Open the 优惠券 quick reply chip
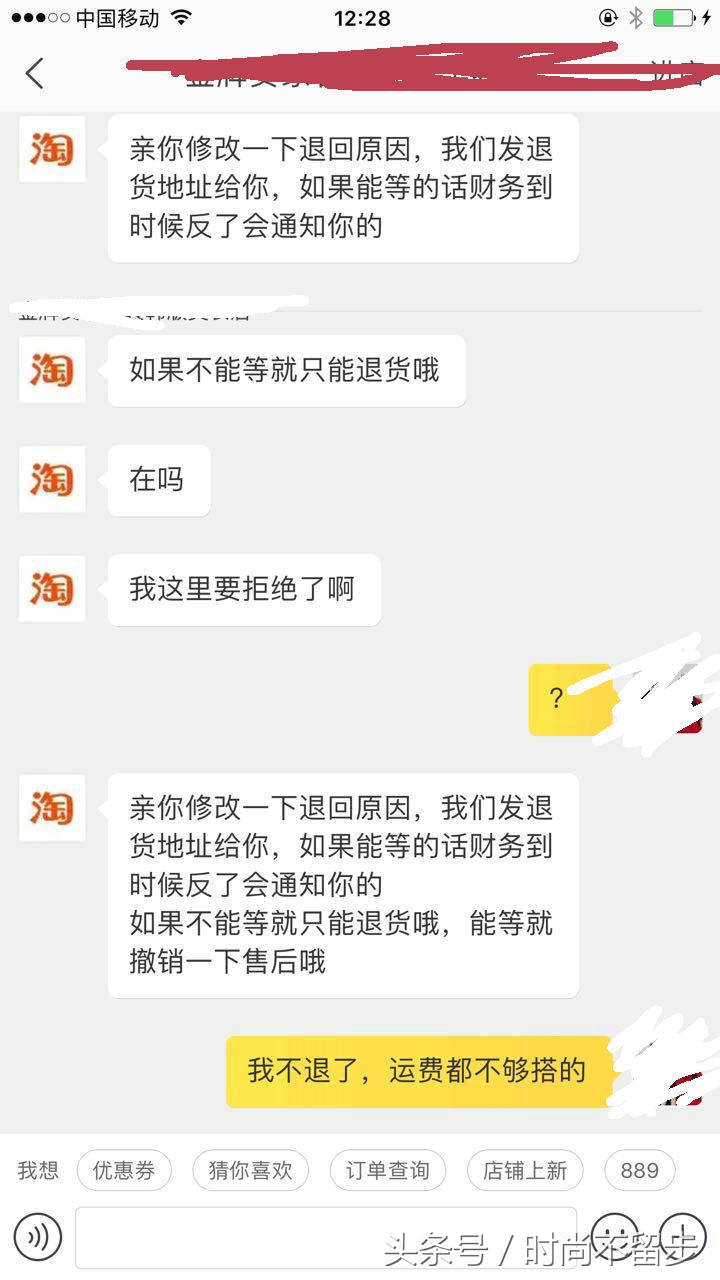 click(x=124, y=1170)
